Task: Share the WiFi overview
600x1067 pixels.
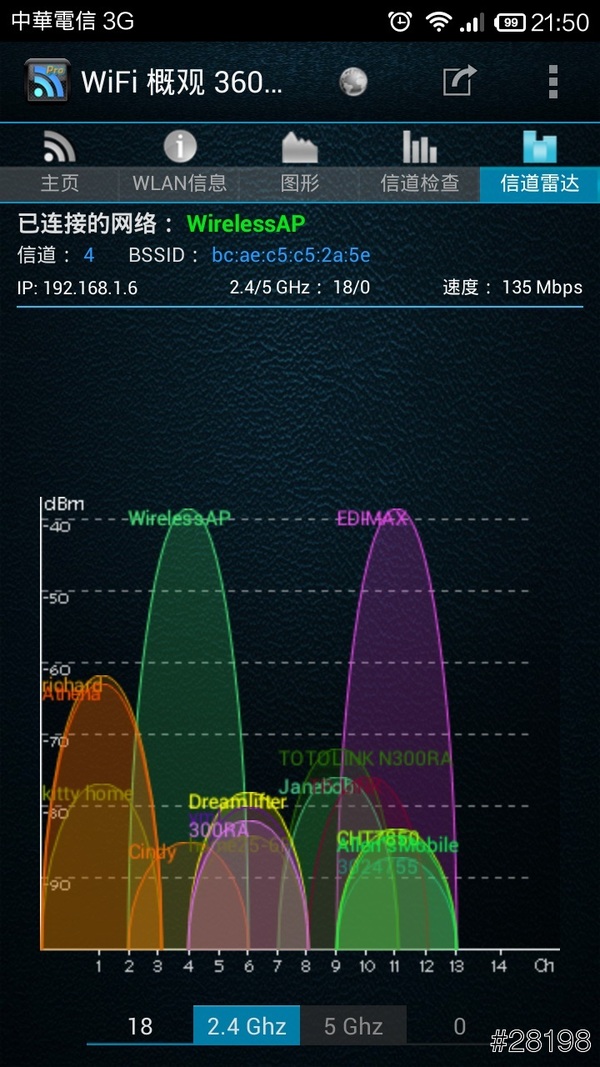Action: (x=460, y=81)
